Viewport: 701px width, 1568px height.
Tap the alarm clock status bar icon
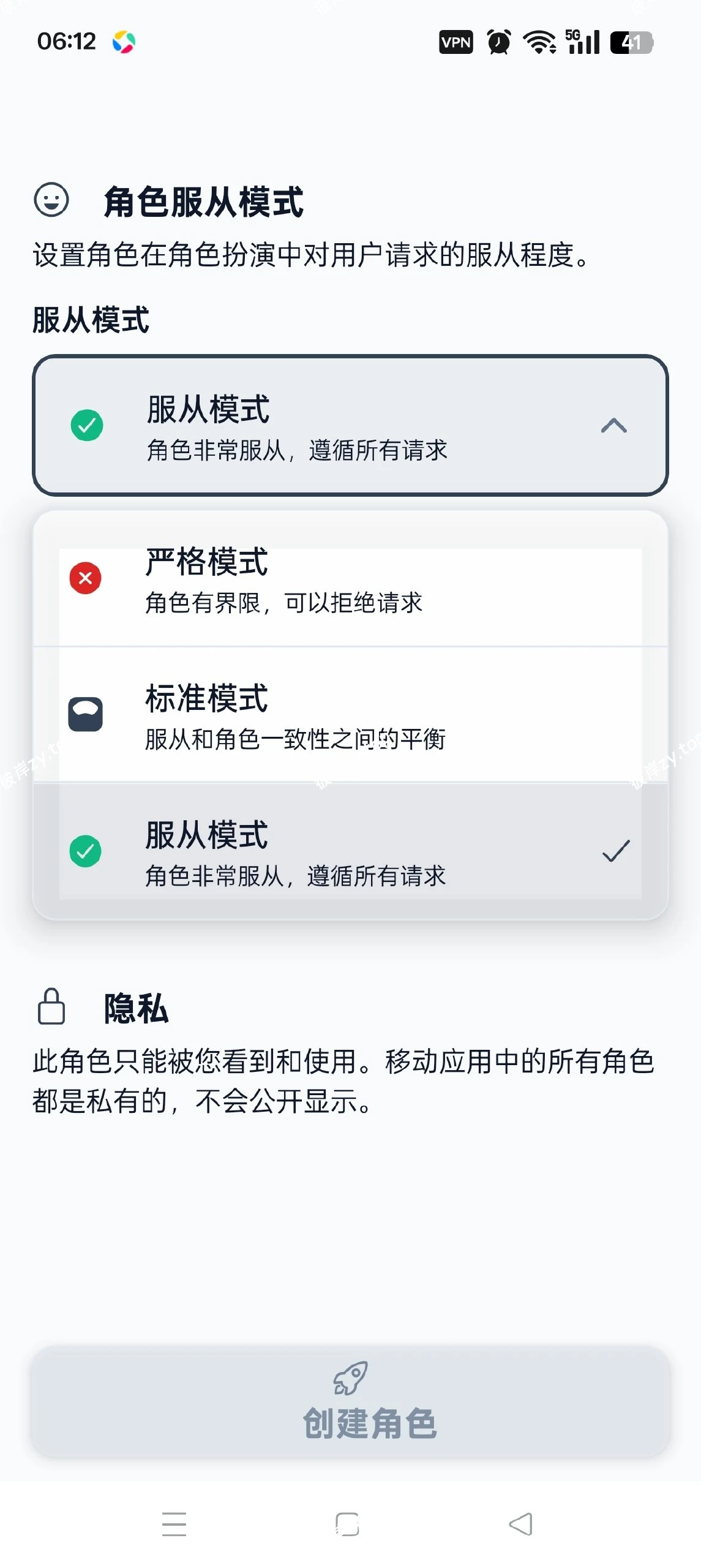pyautogui.click(x=497, y=41)
